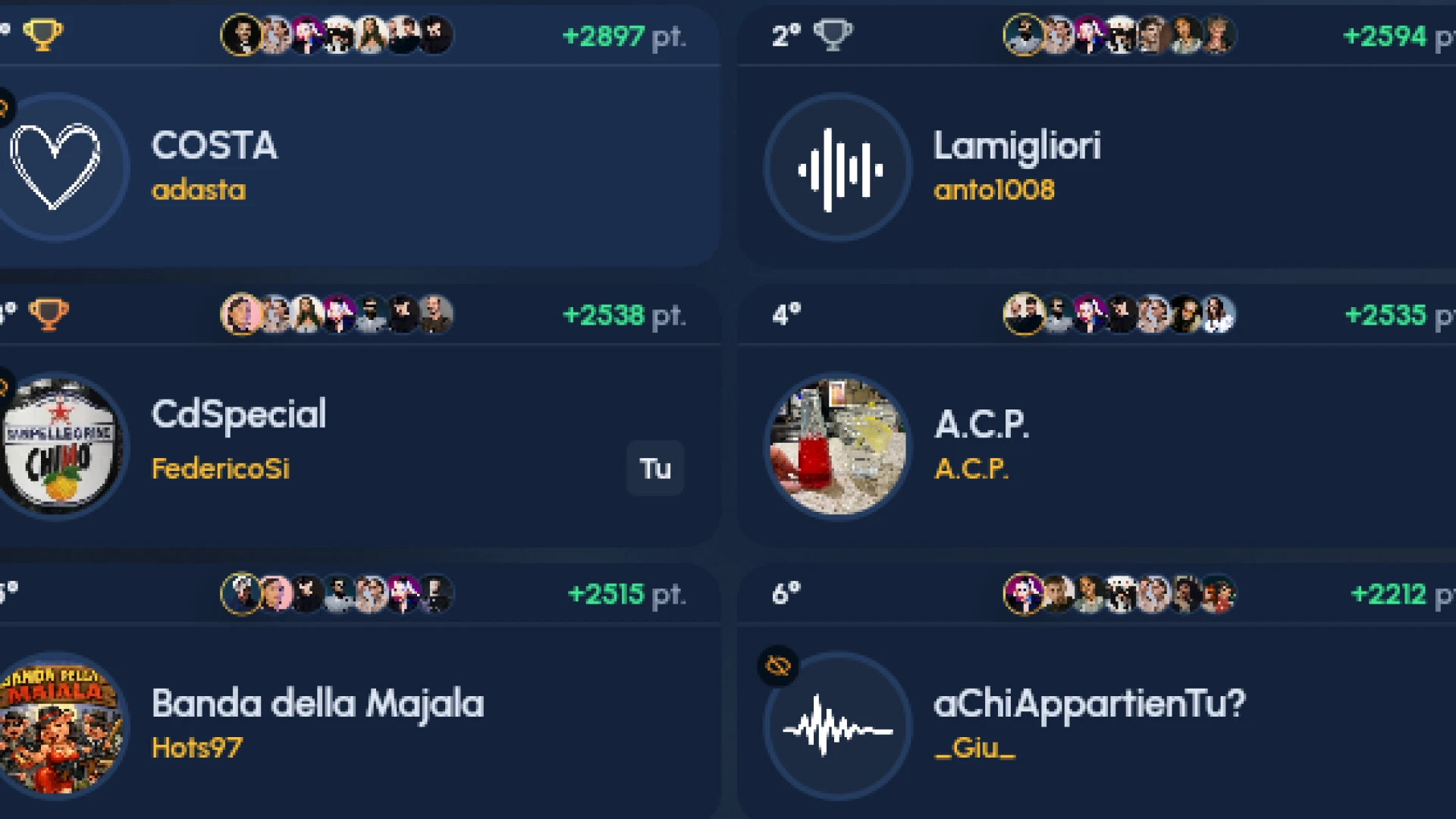
Task: View the Lamigliori team by anto1008
Action: [1016, 146]
